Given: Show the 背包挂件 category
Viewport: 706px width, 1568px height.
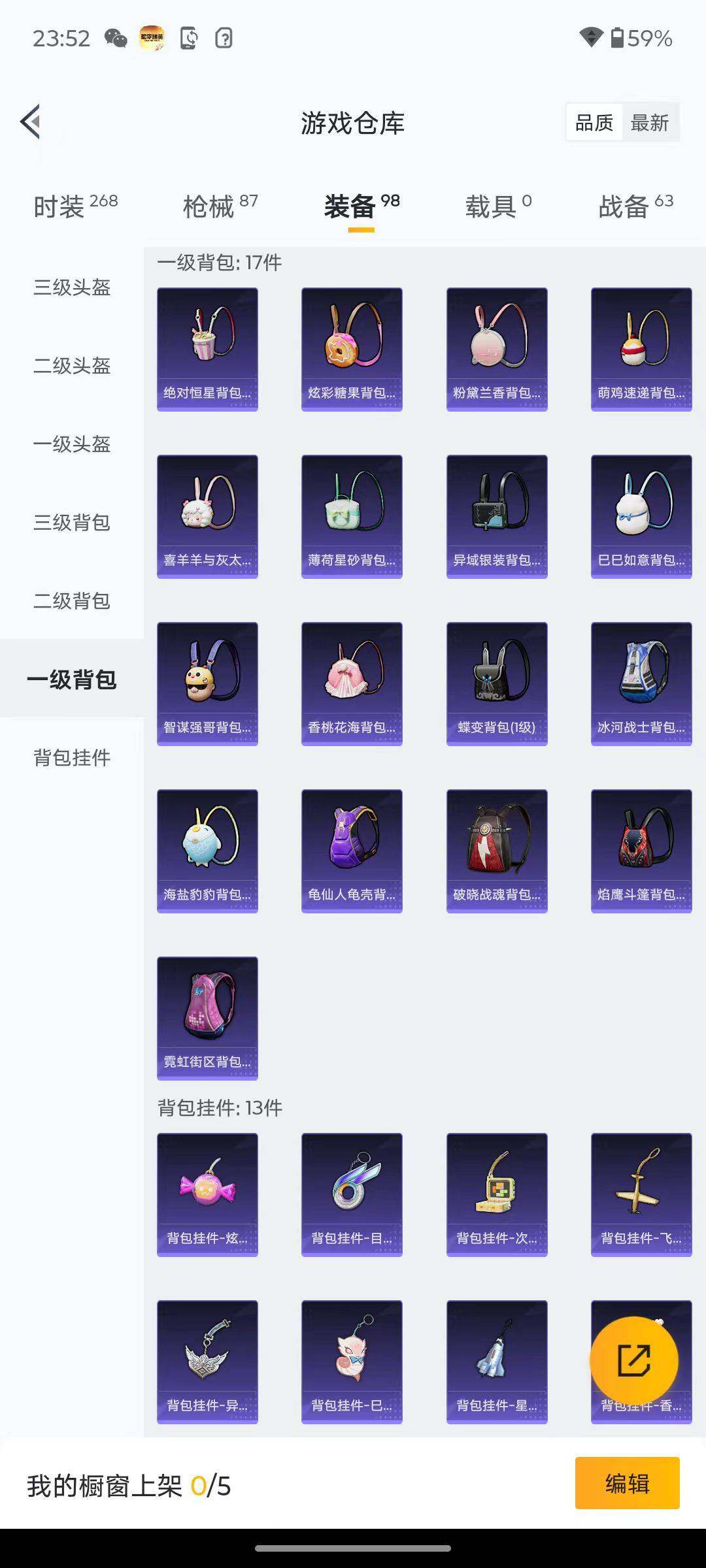Looking at the screenshot, I should [x=72, y=757].
